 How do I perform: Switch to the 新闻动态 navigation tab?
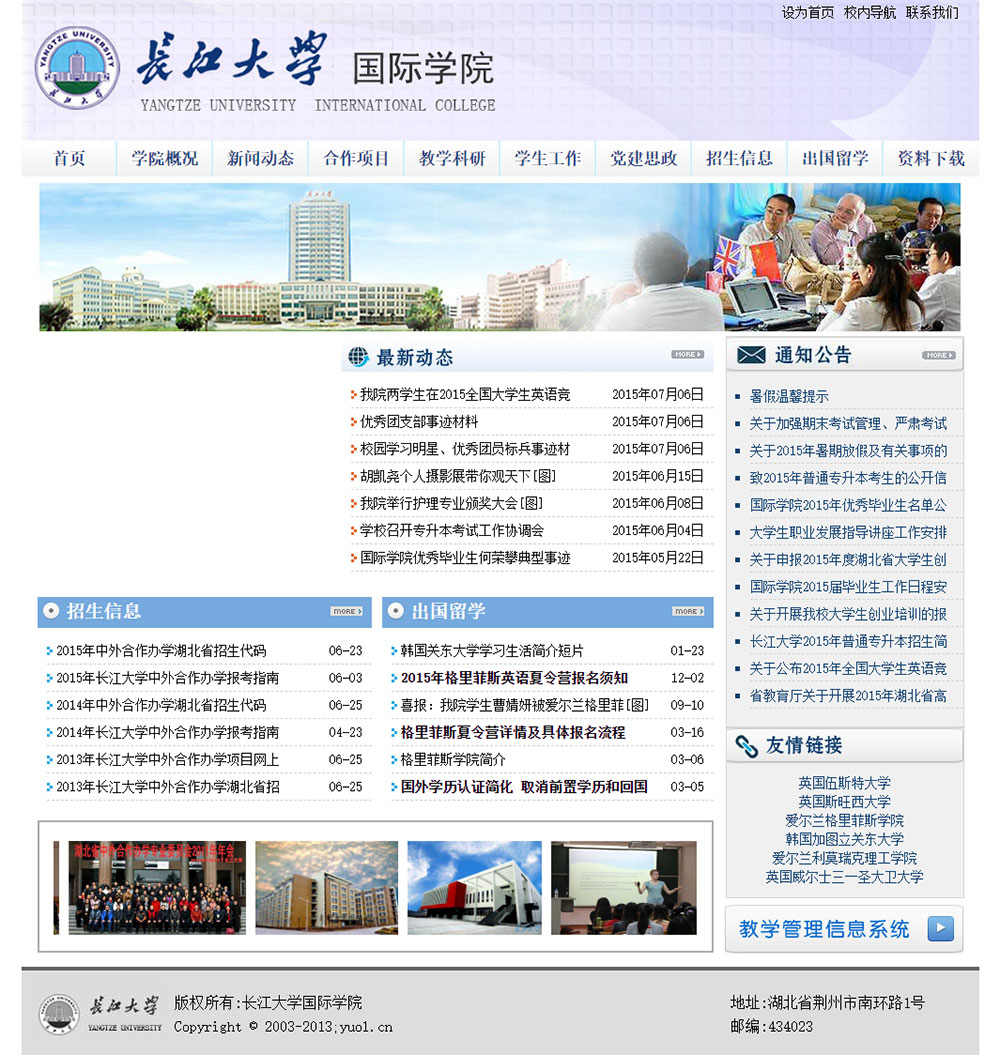click(260, 158)
